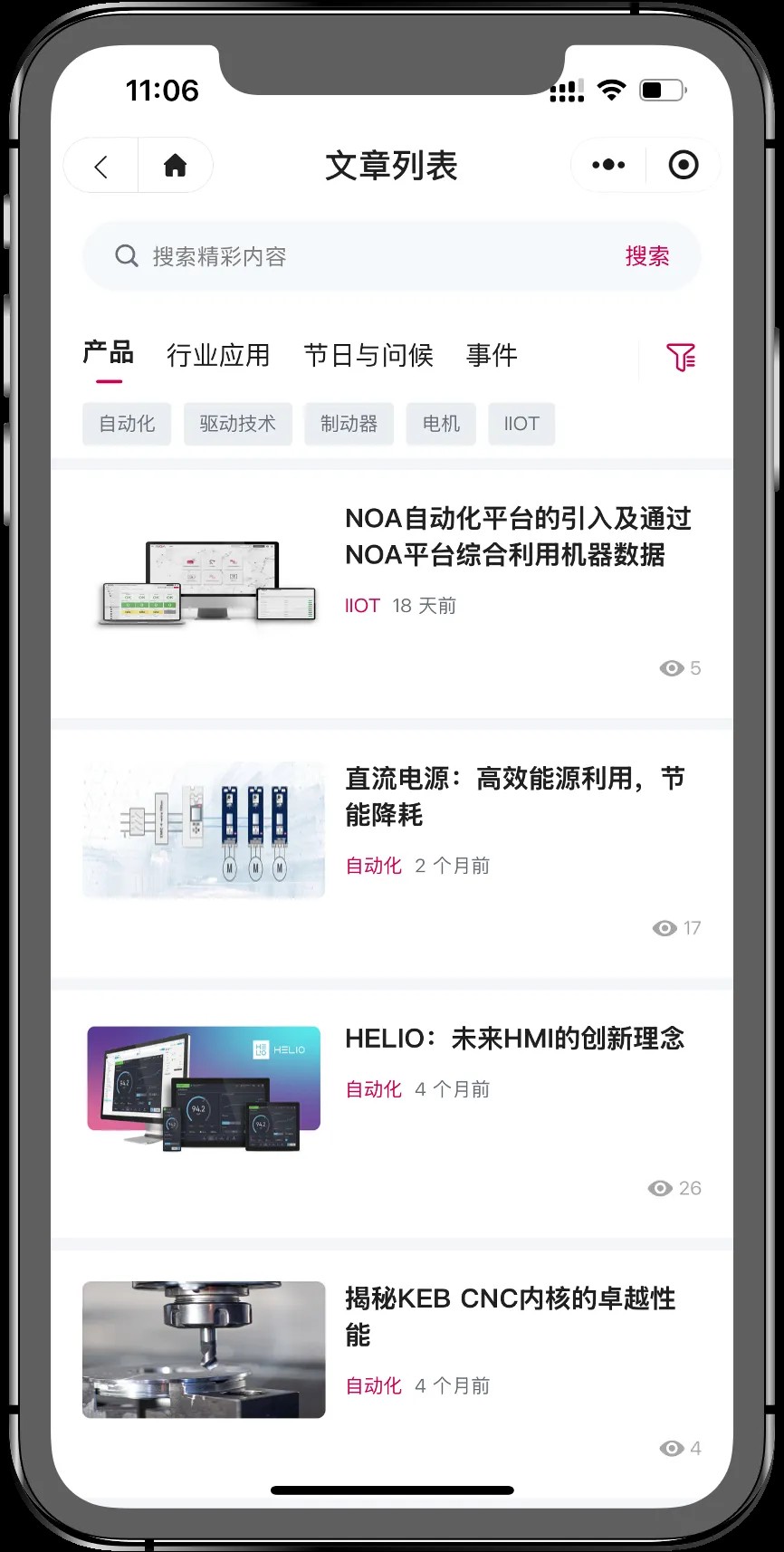
Task: Open the NOA自动化平台 article
Action: (516, 536)
